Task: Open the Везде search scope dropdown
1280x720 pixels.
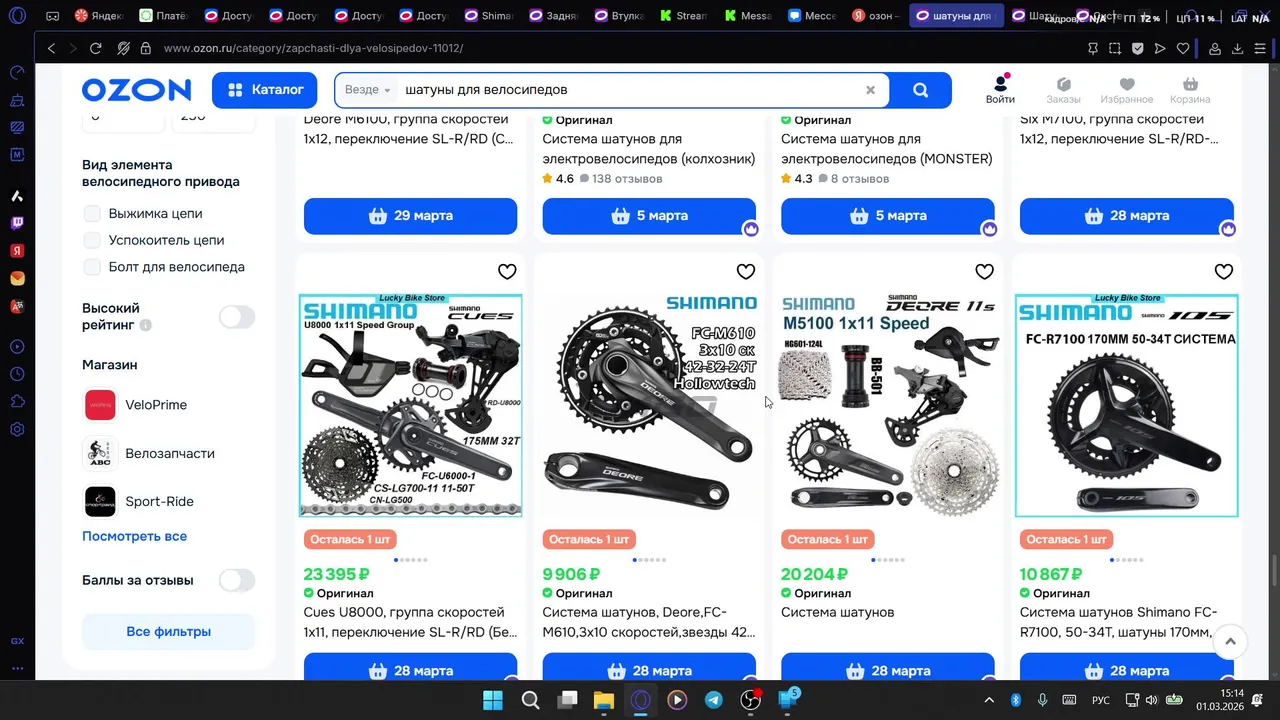Action: tap(367, 90)
